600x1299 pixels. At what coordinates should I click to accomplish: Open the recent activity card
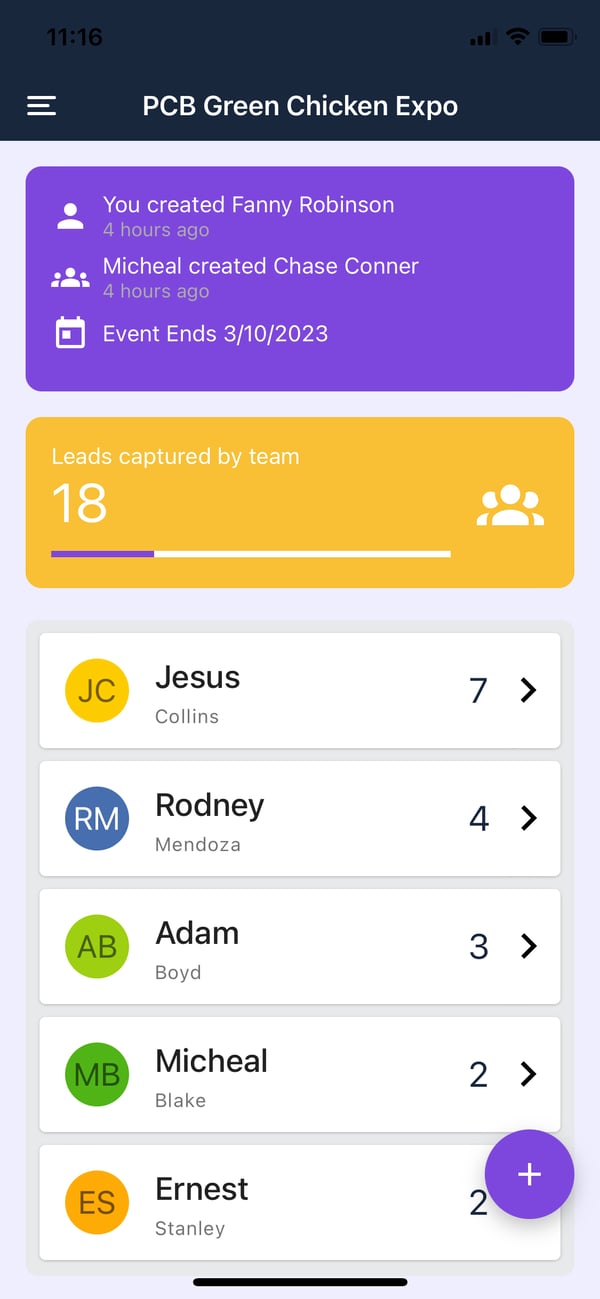click(x=299, y=278)
